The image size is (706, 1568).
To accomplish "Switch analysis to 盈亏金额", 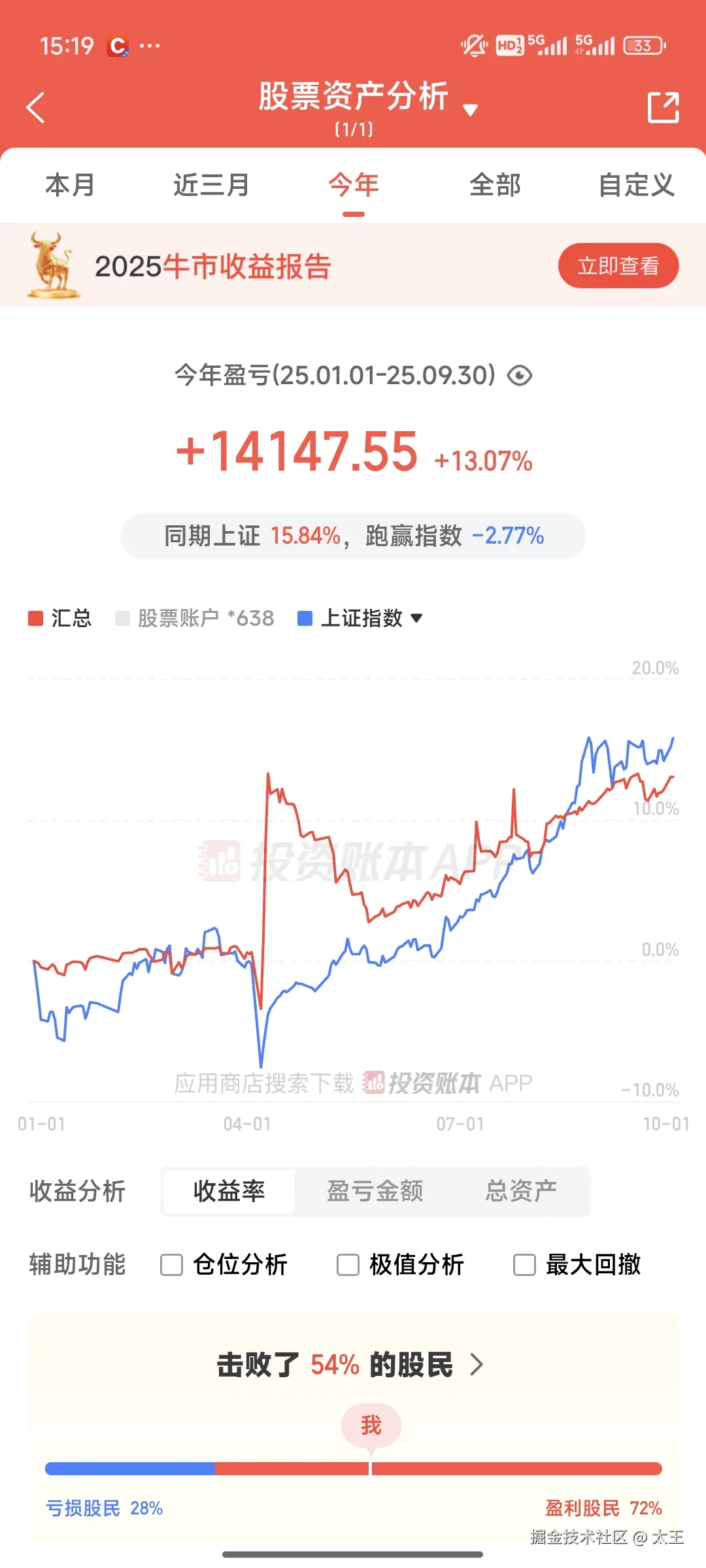I will [x=375, y=1191].
